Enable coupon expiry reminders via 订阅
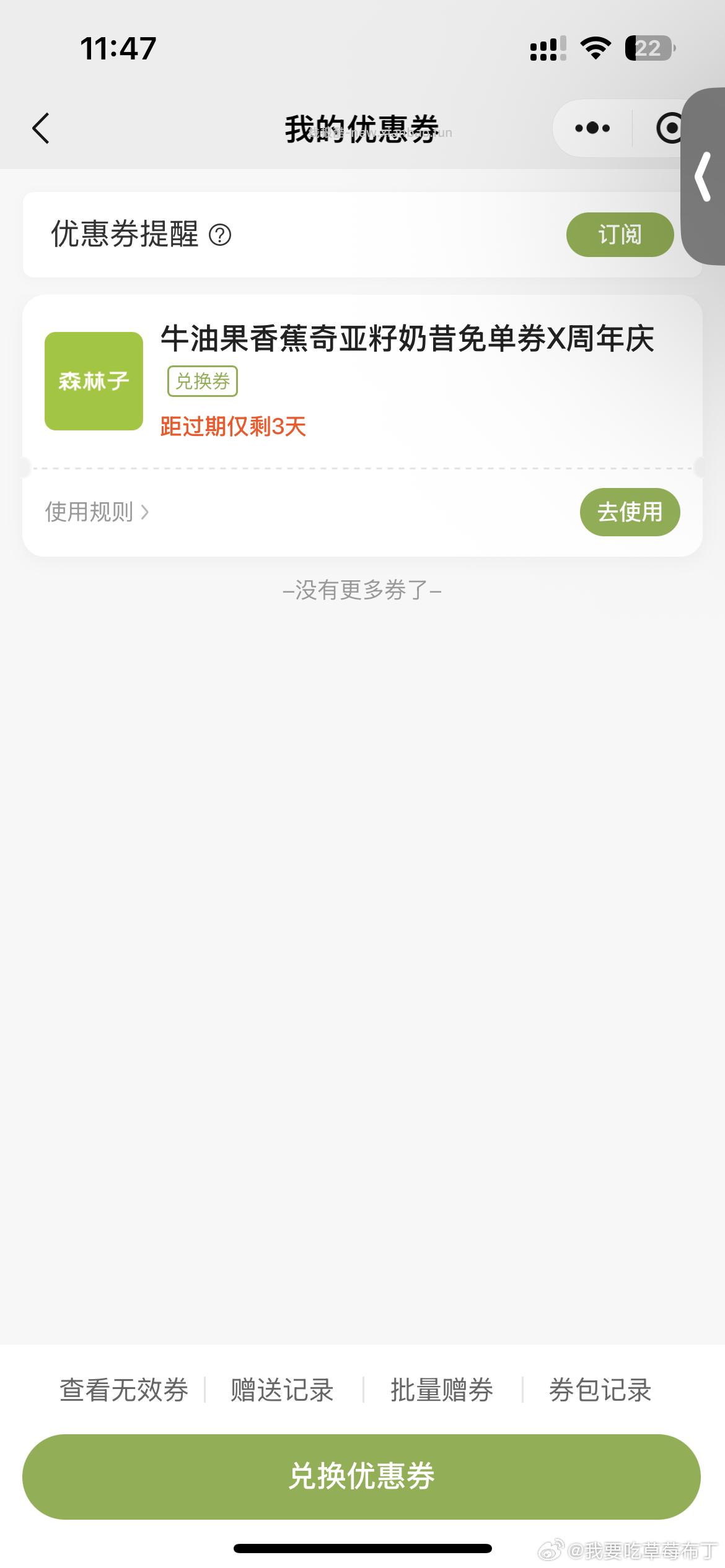Screen dimensions: 725x1568 click(619, 234)
